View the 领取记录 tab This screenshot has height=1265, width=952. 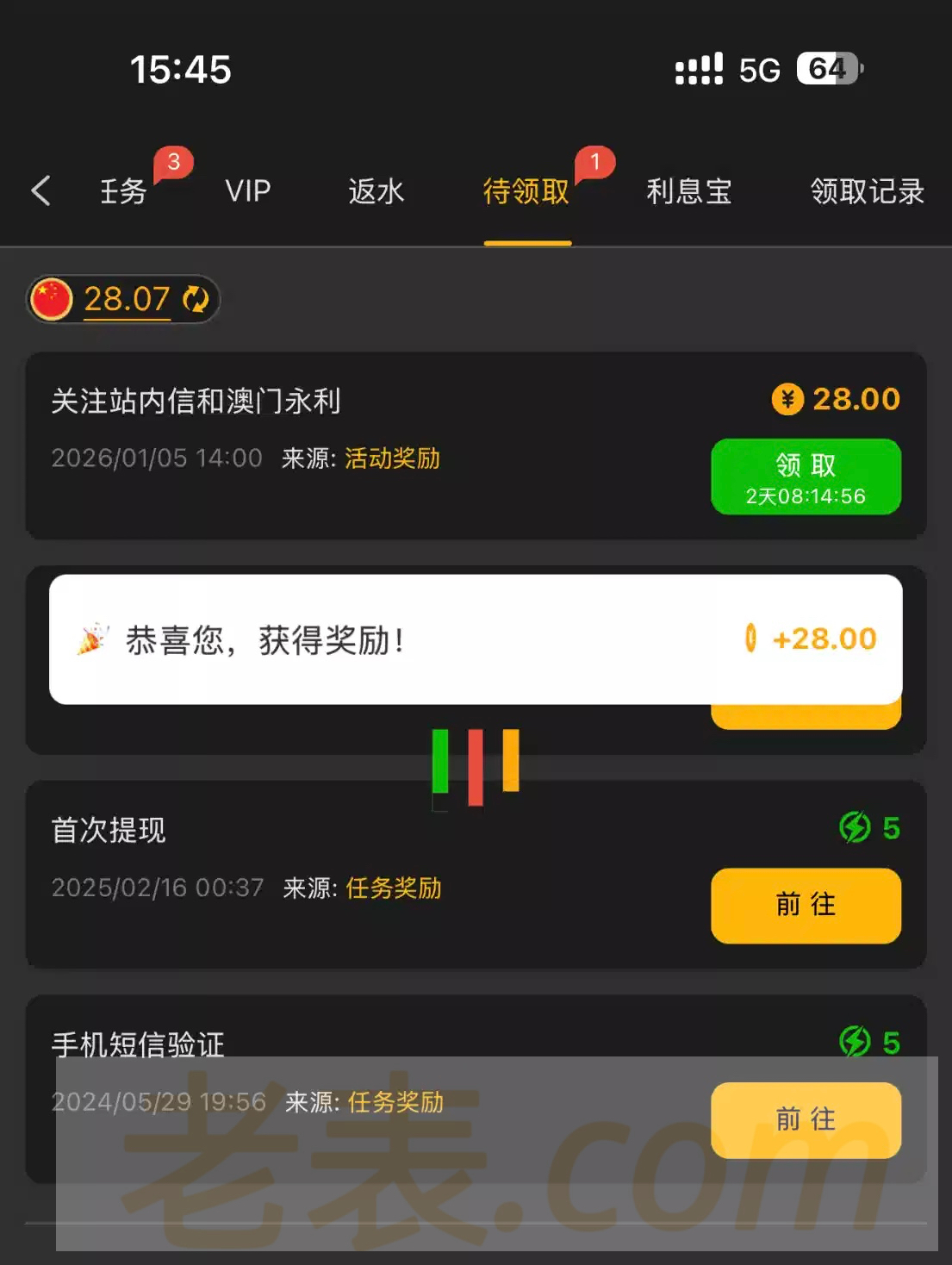(867, 190)
